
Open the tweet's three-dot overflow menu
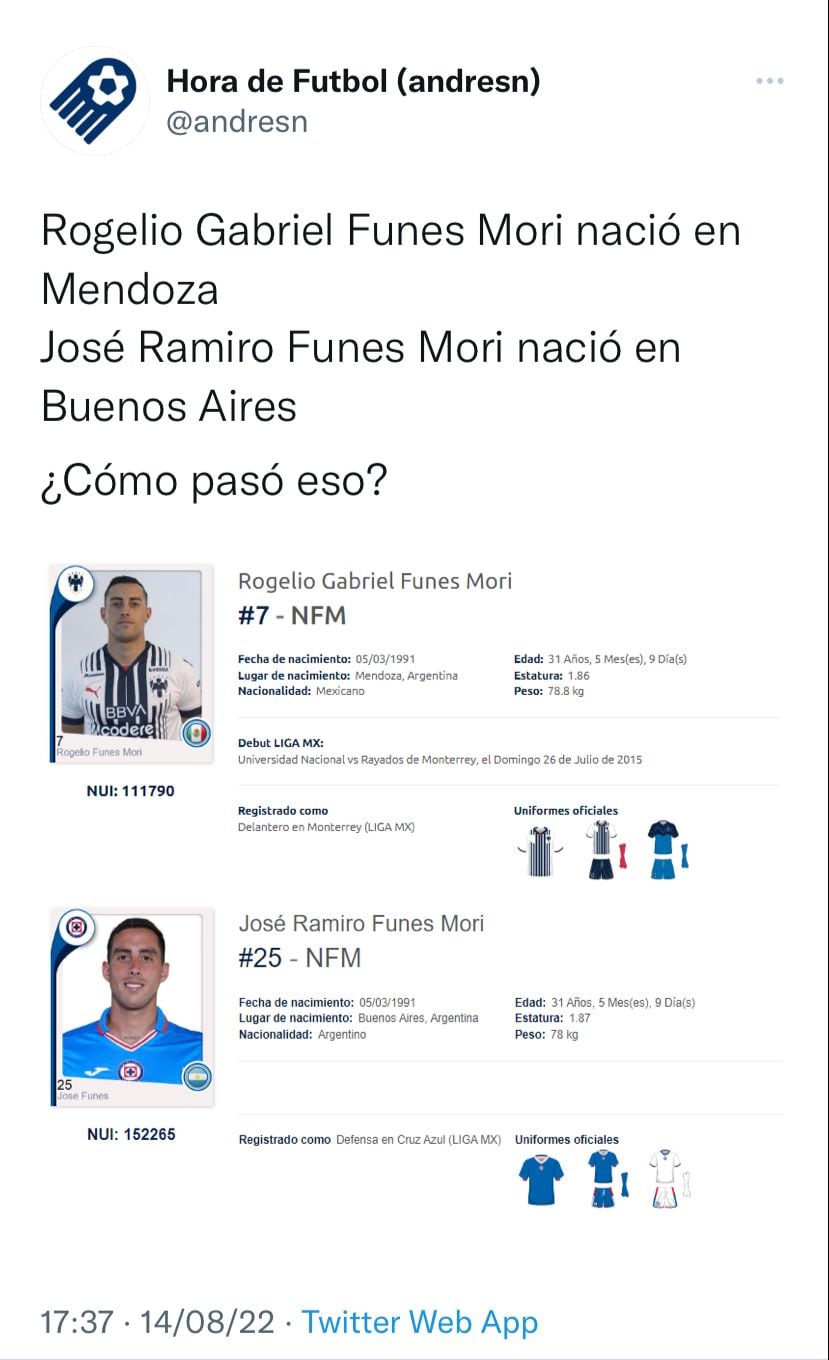[x=769, y=81]
